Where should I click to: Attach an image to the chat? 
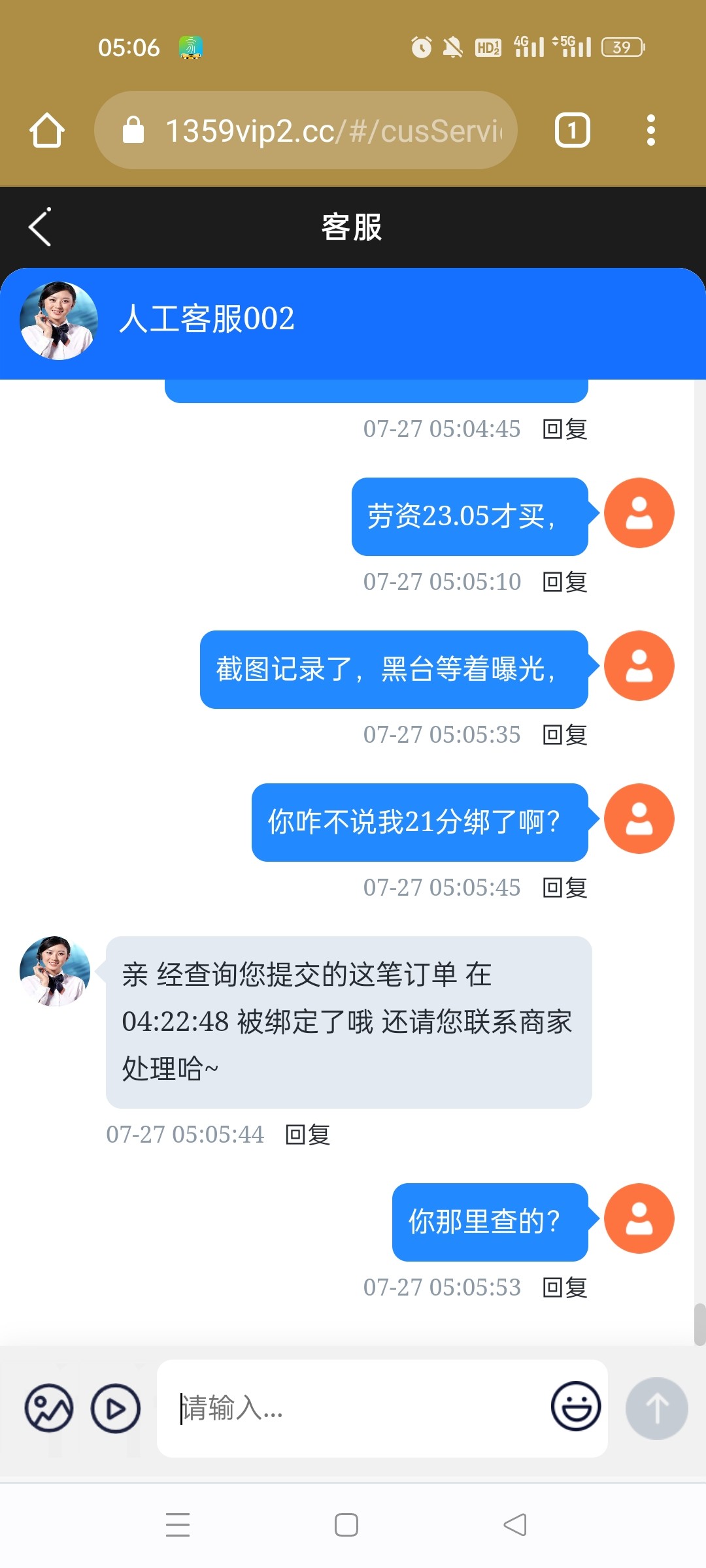click(49, 1408)
